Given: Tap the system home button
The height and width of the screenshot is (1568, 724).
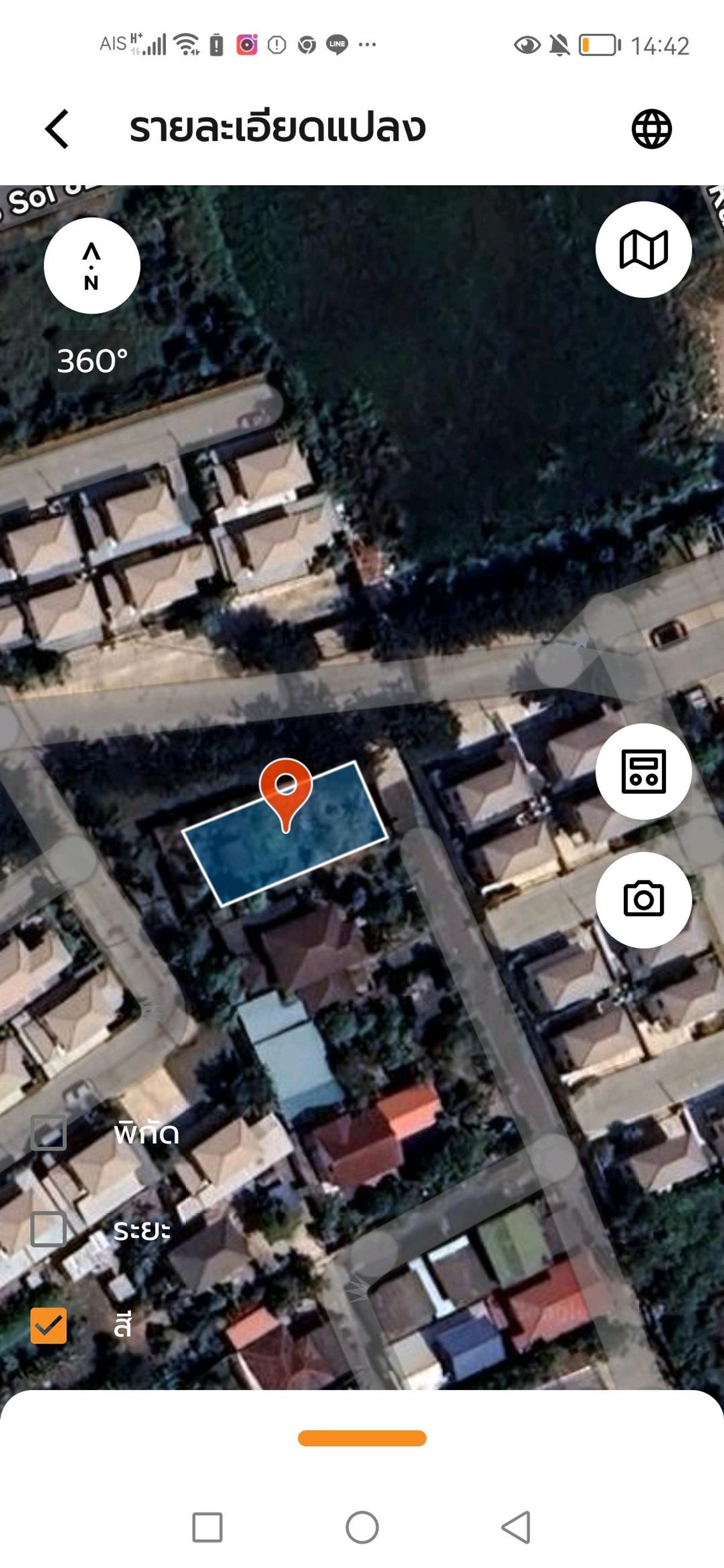Looking at the screenshot, I should [363, 1526].
